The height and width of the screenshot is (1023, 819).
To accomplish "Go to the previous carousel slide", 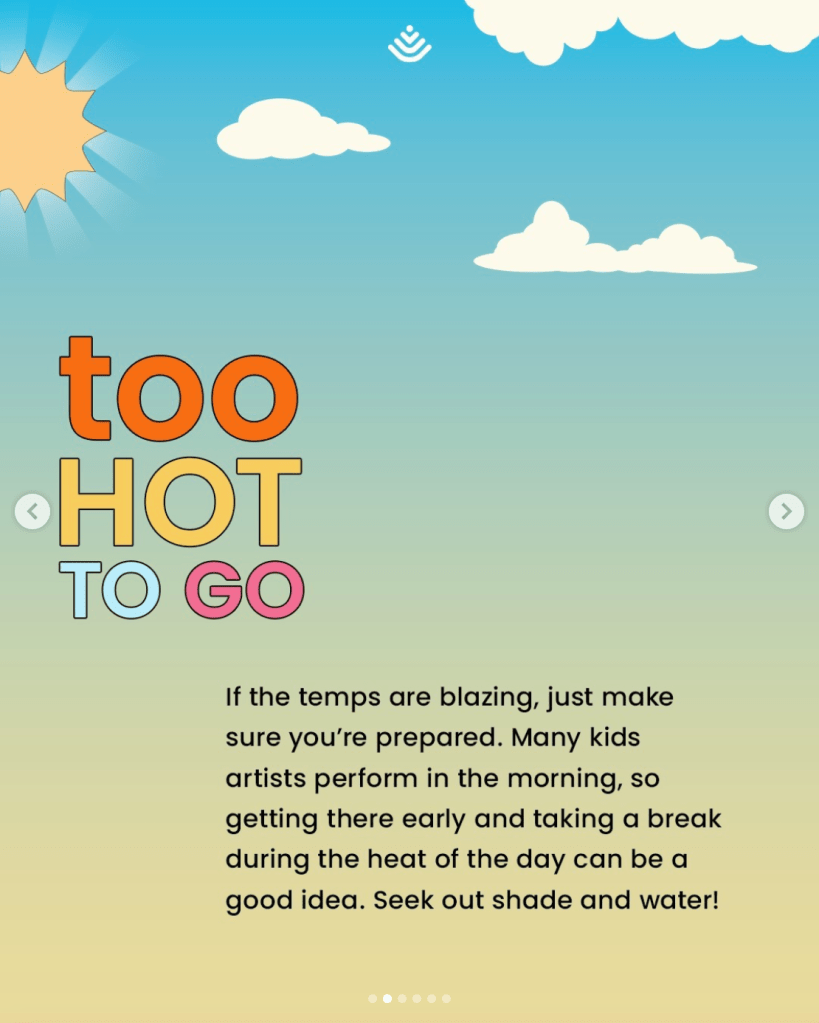I will pyautogui.click(x=32, y=511).
